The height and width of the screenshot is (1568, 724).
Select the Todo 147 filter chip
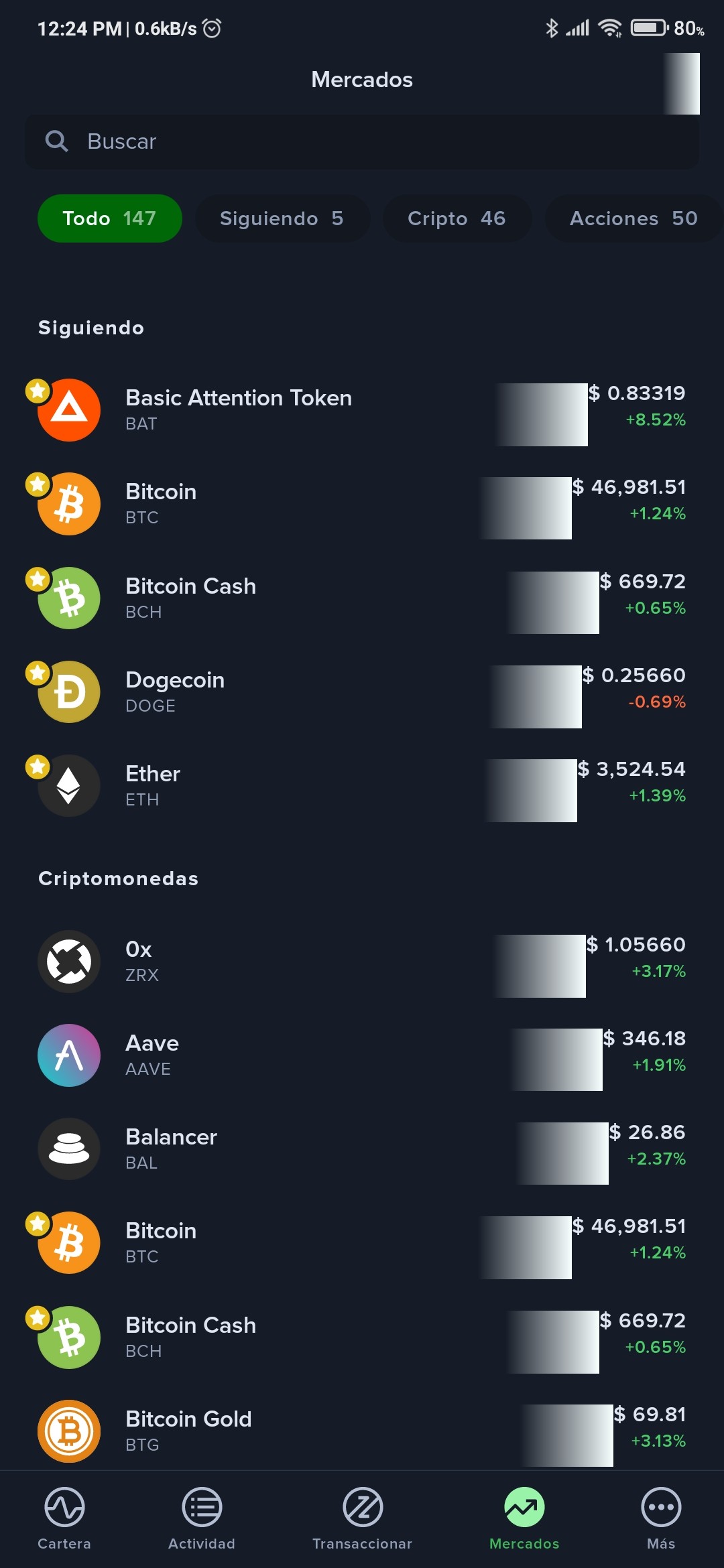click(x=110, y=218)
